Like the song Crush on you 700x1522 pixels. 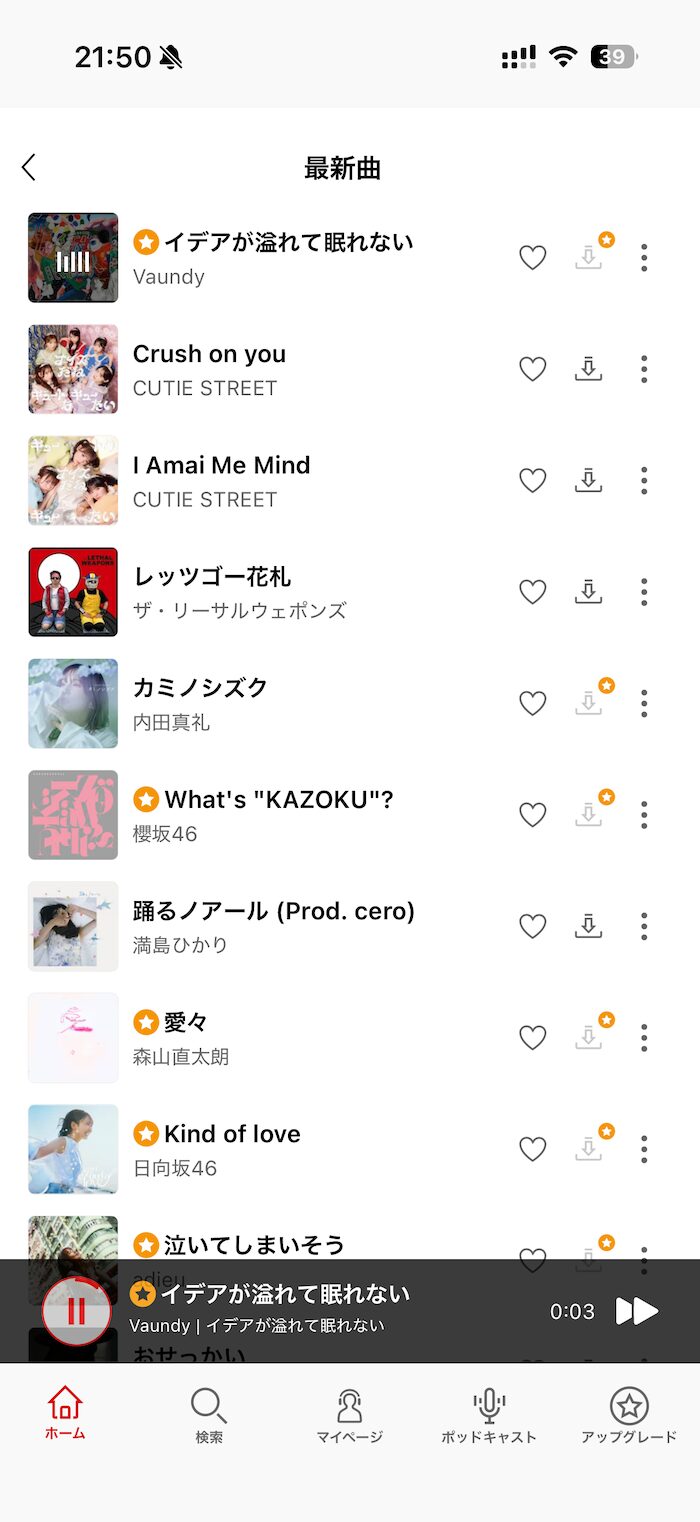click(x=533, y=369)
